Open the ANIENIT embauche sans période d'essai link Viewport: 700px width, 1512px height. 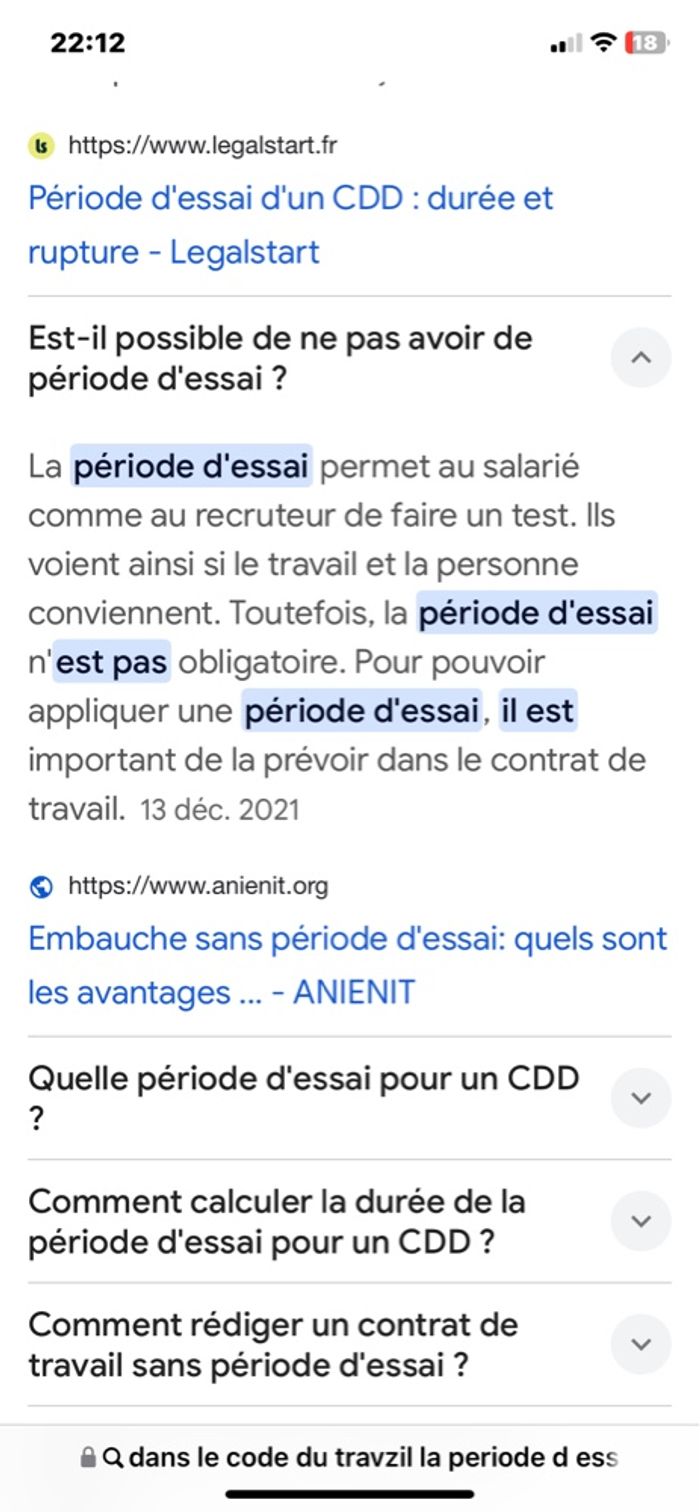[x=346, y=965]
